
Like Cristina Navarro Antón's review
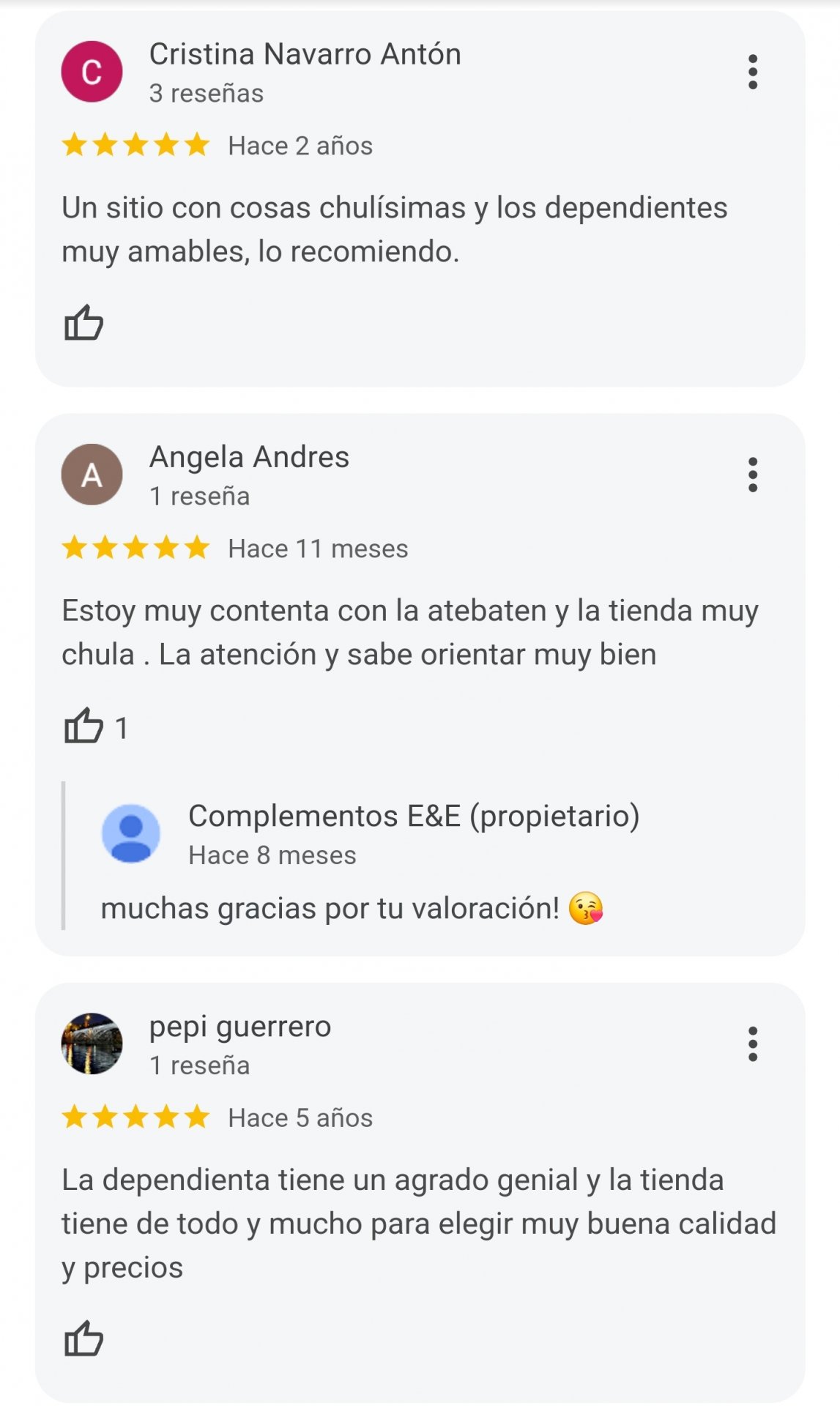click(83, 323)
